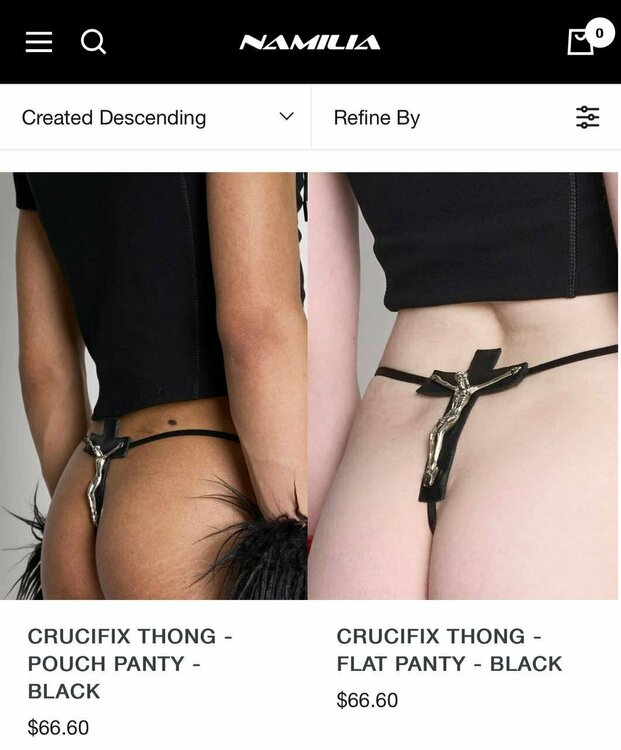Expand the Created Descending sort dropdown

156,118
